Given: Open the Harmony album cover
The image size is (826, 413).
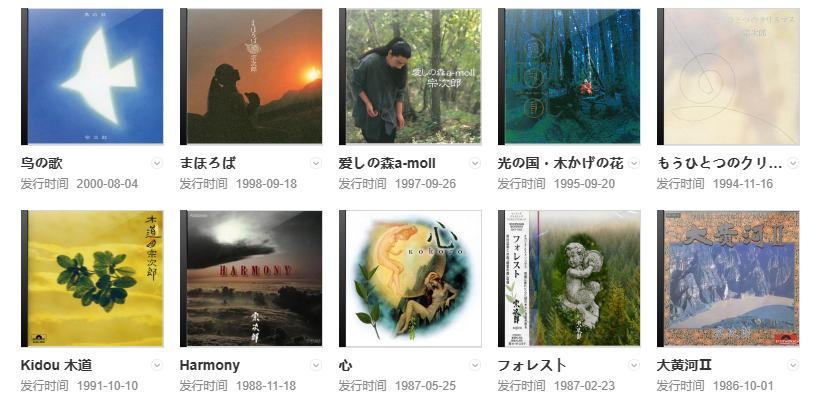Looking at the screenshot, I should click(253, 279).
